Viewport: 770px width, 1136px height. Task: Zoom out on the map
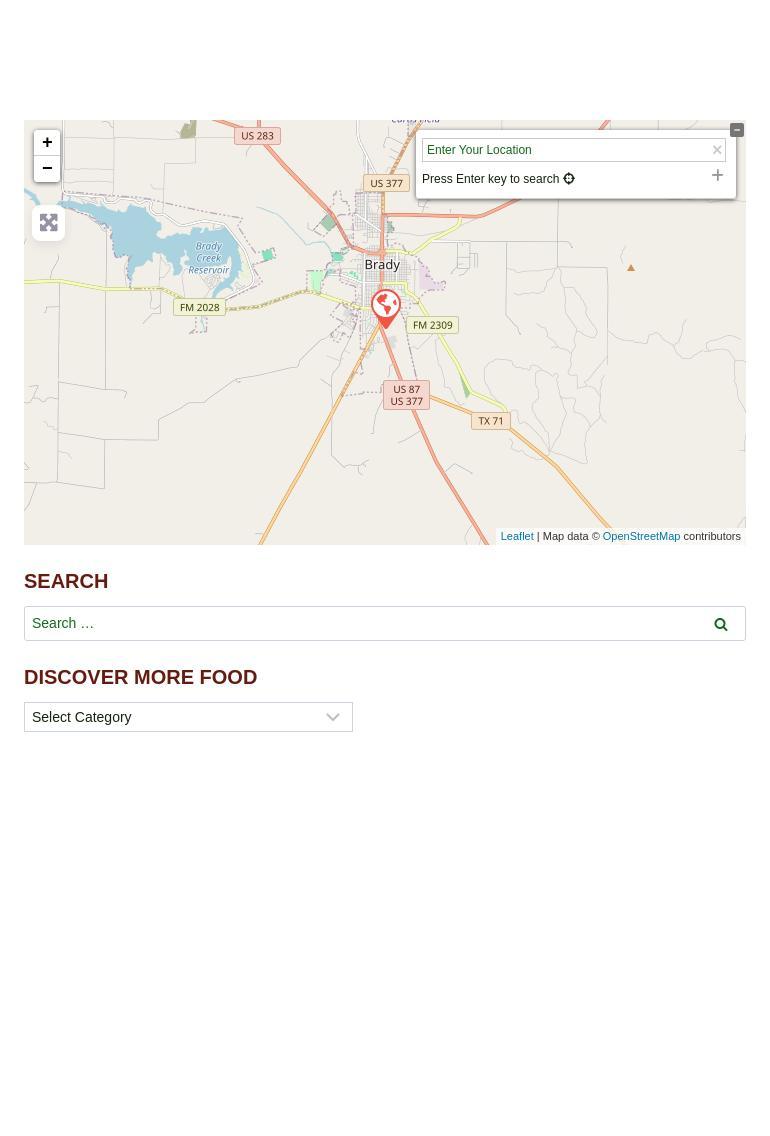47,169
